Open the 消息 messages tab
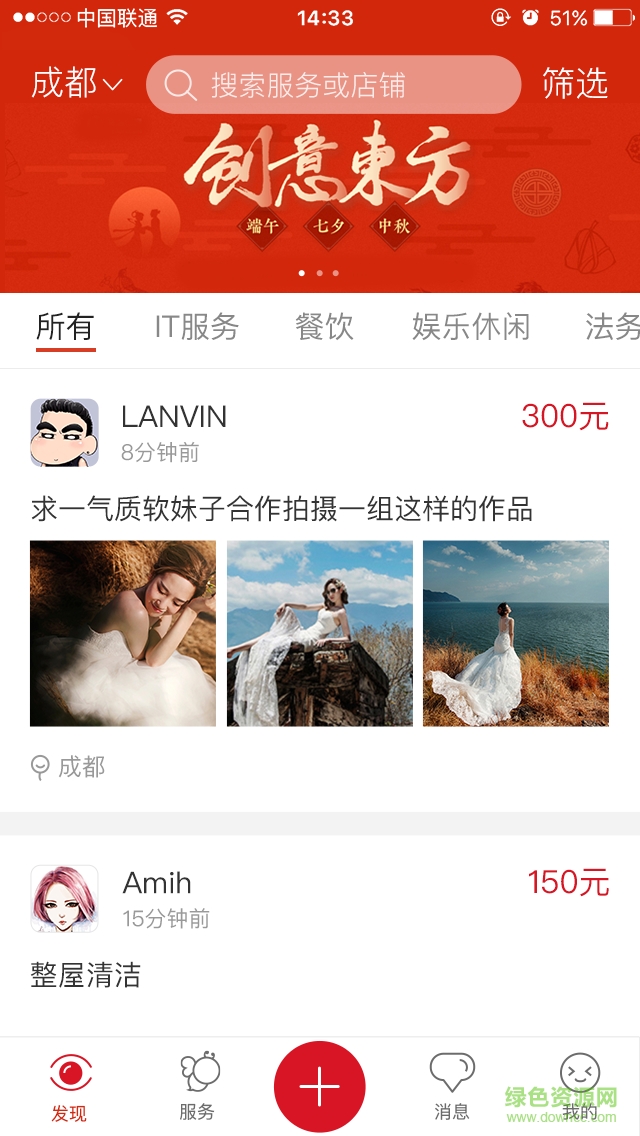This screenshot has height=1136, width=640. pos(452,1087)
